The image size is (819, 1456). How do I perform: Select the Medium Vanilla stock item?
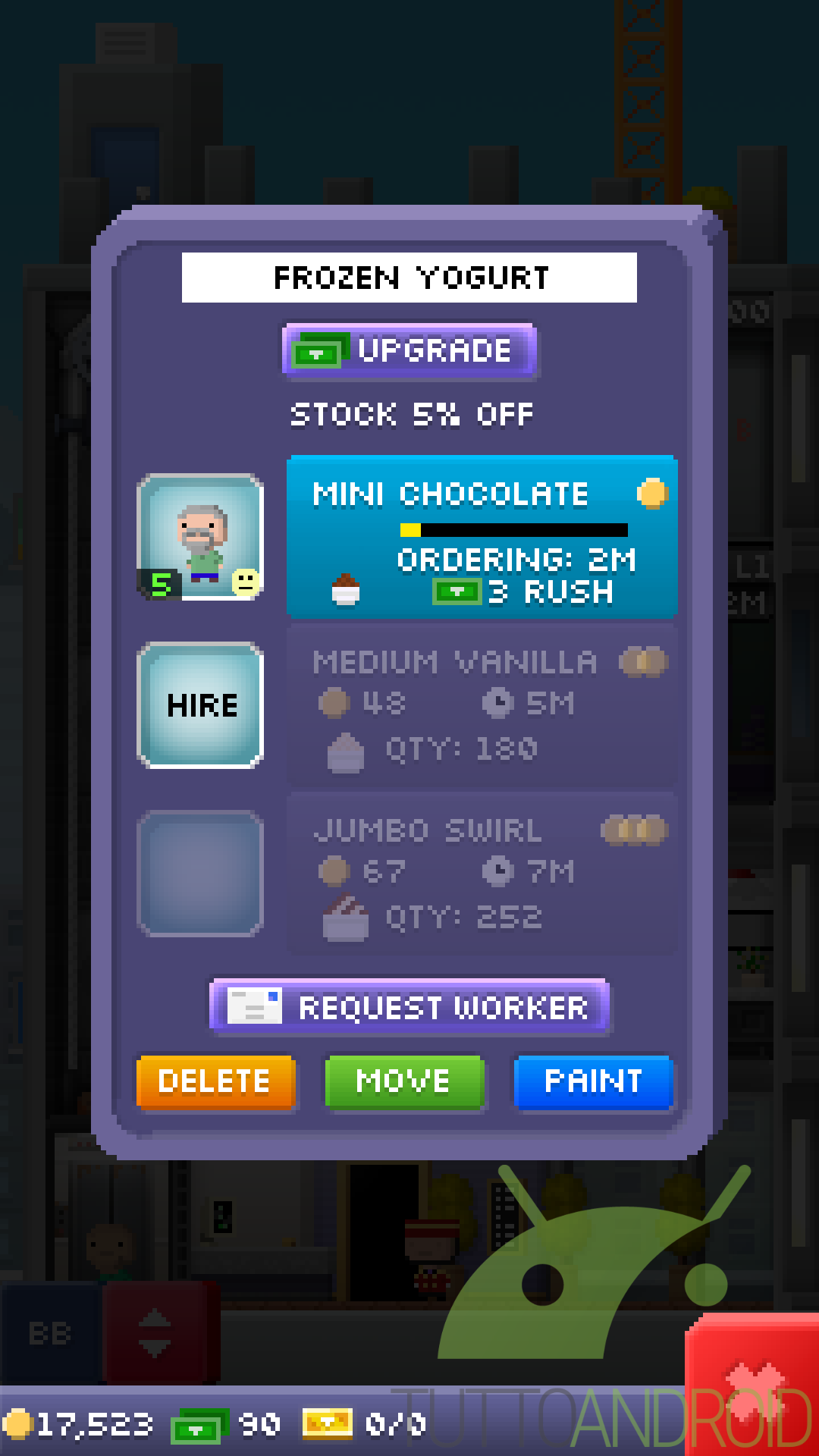[482, 705]
